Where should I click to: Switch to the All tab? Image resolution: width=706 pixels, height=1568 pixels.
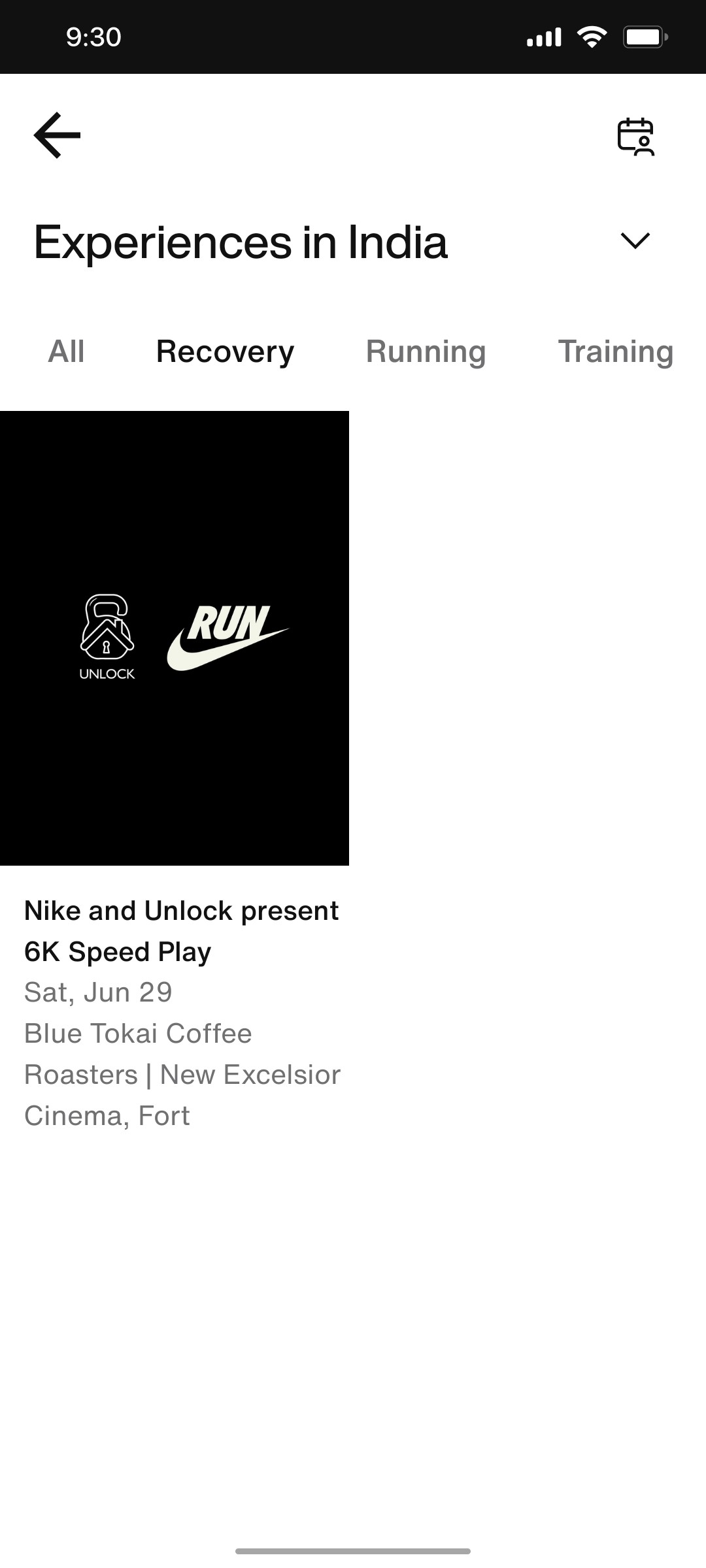pos(65,351)
